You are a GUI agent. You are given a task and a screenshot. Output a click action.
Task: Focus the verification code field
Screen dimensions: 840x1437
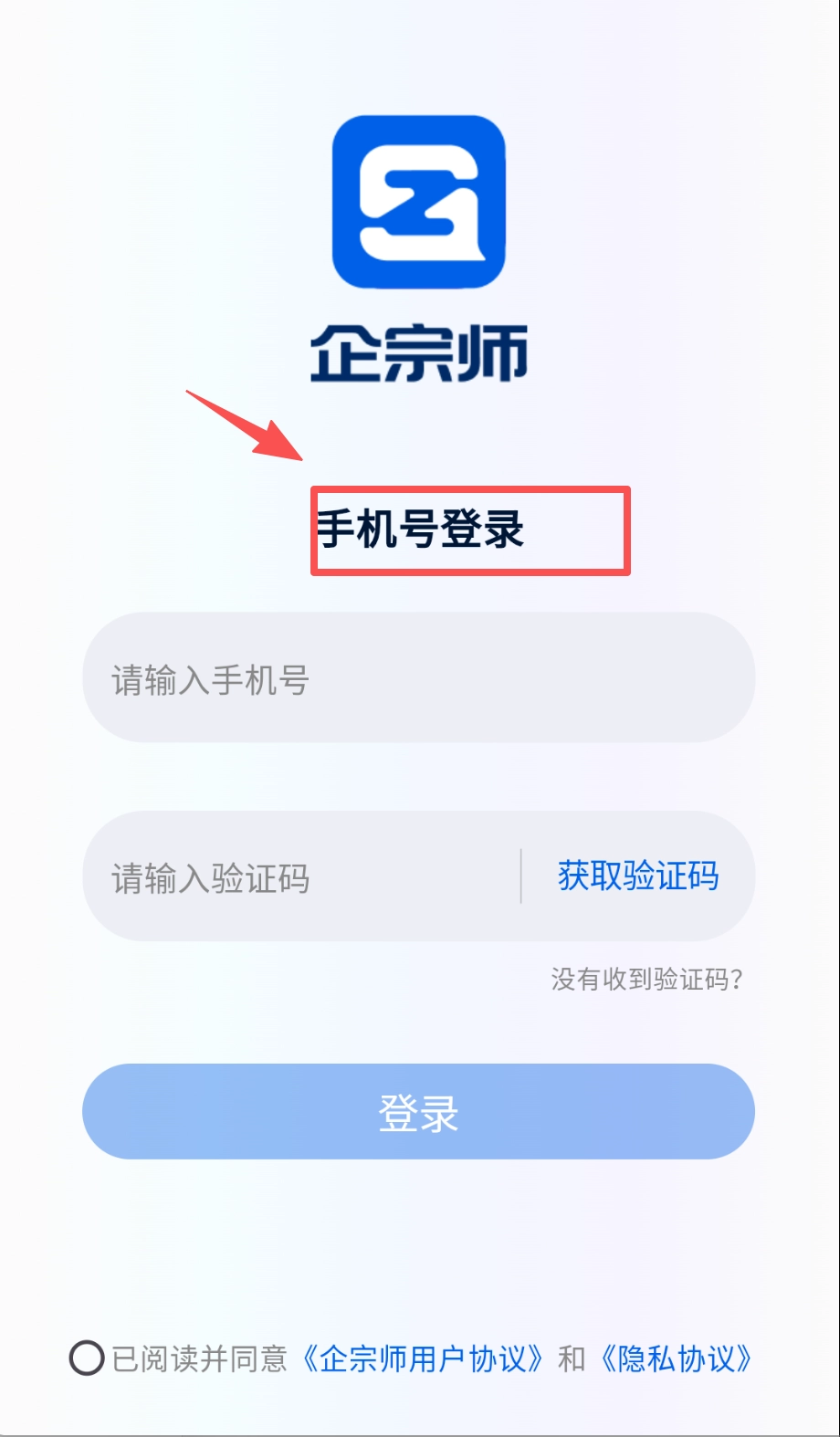pos(301,877)
